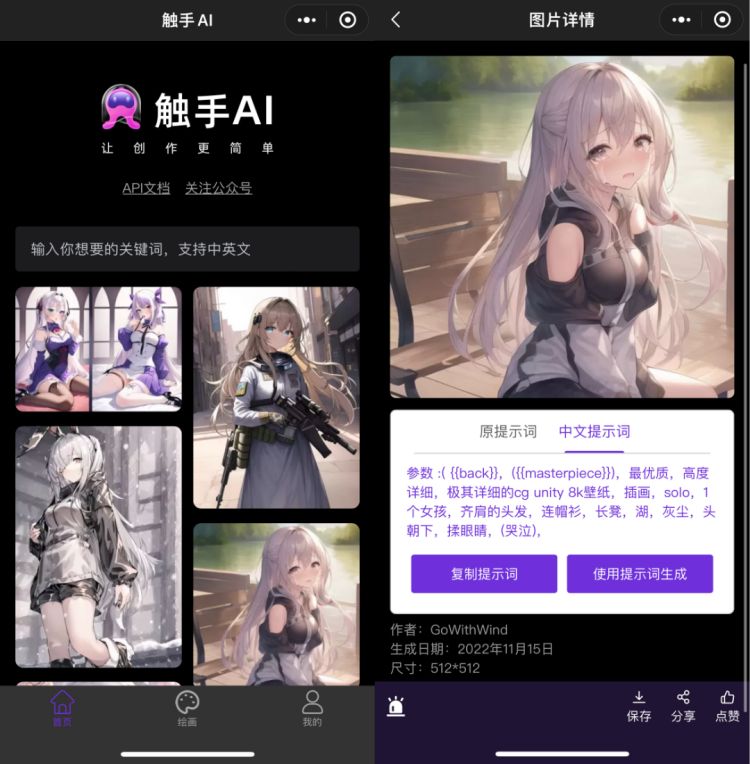Close the mini program from the 触手 AI header

[x=347, y=20]
